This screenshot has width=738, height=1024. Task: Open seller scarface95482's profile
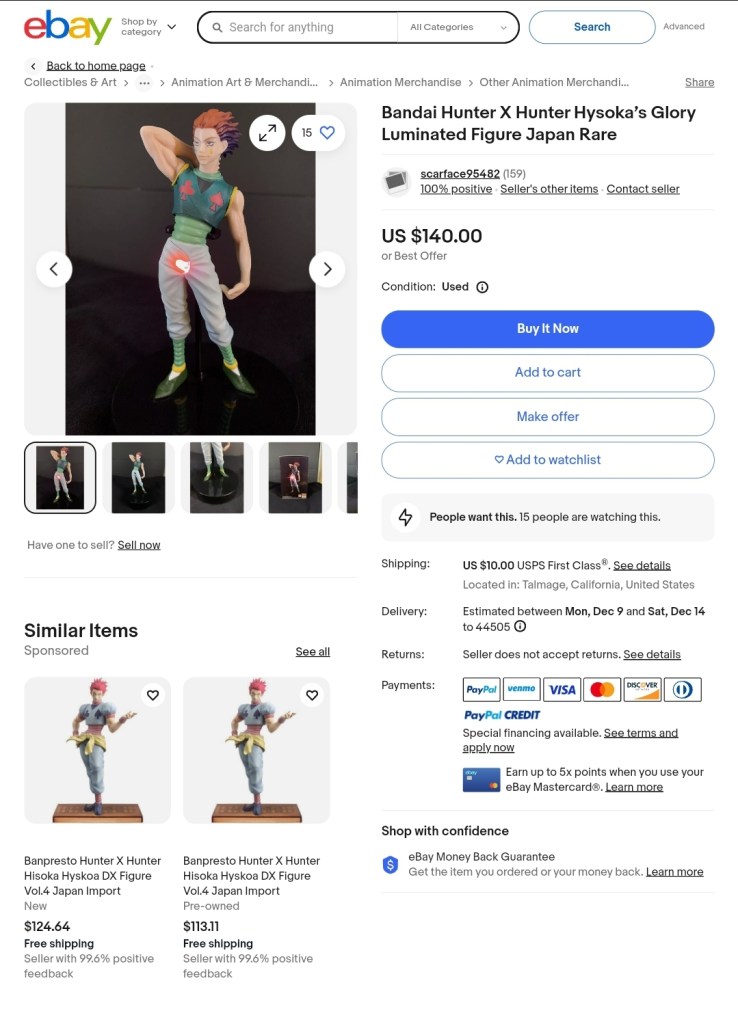(x=459, y=174)
